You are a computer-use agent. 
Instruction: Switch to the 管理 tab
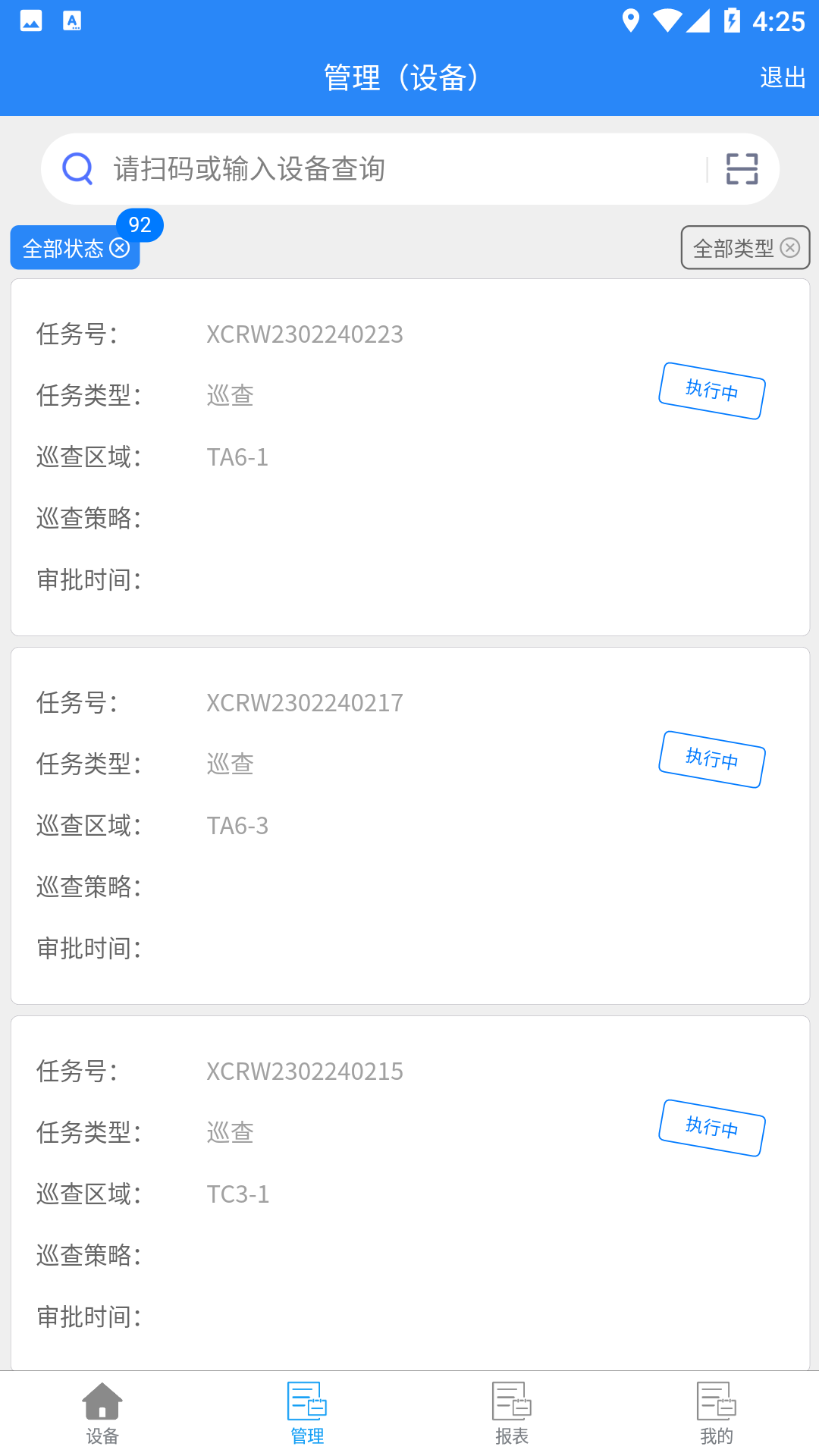pyautogui.click(x=307, y=1412)
